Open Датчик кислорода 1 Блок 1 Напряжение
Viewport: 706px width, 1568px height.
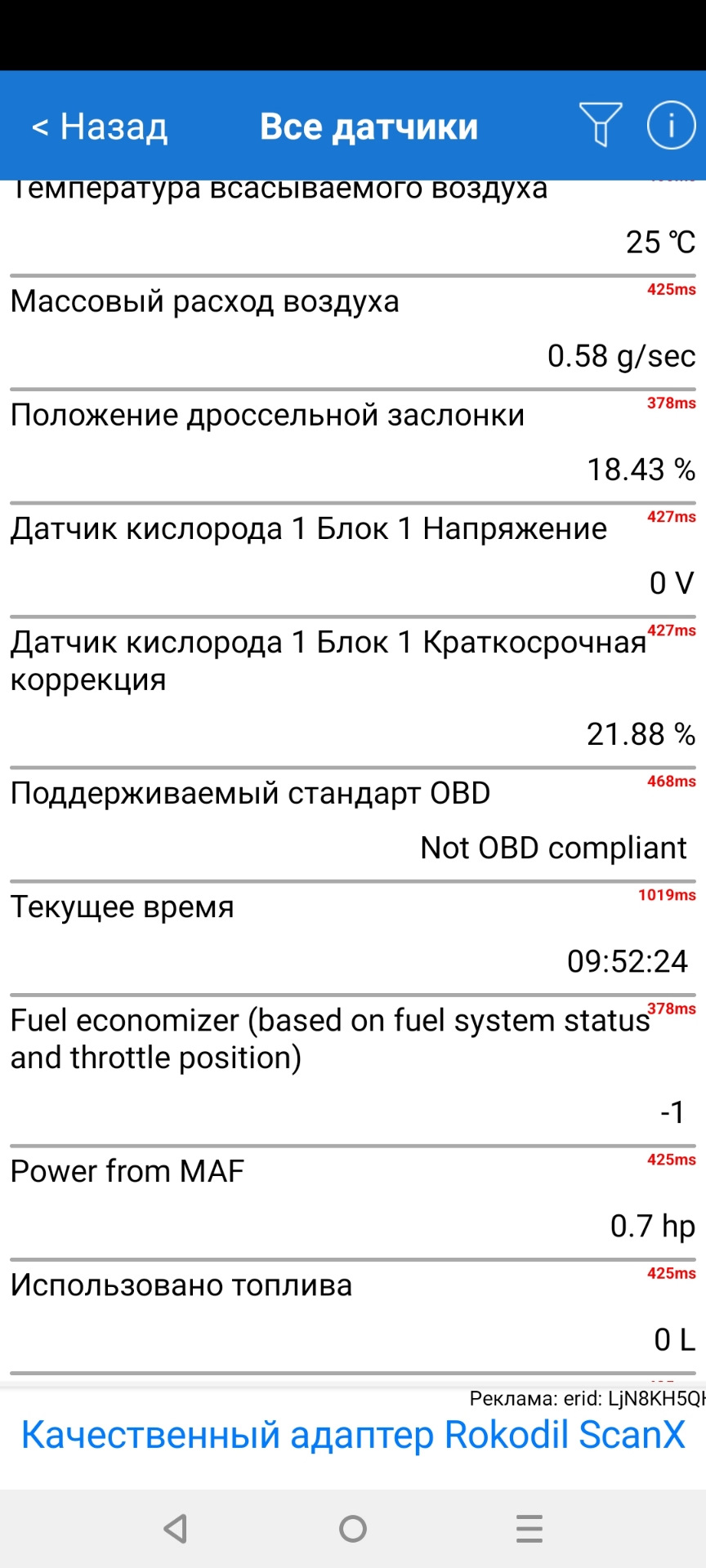click(353, 559)
